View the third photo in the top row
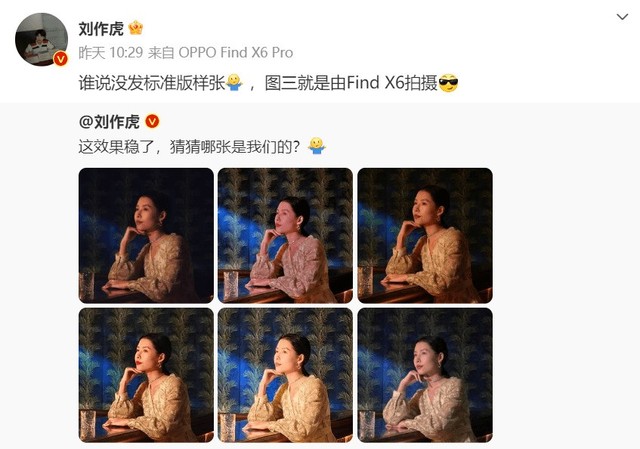 pos(424,235)
